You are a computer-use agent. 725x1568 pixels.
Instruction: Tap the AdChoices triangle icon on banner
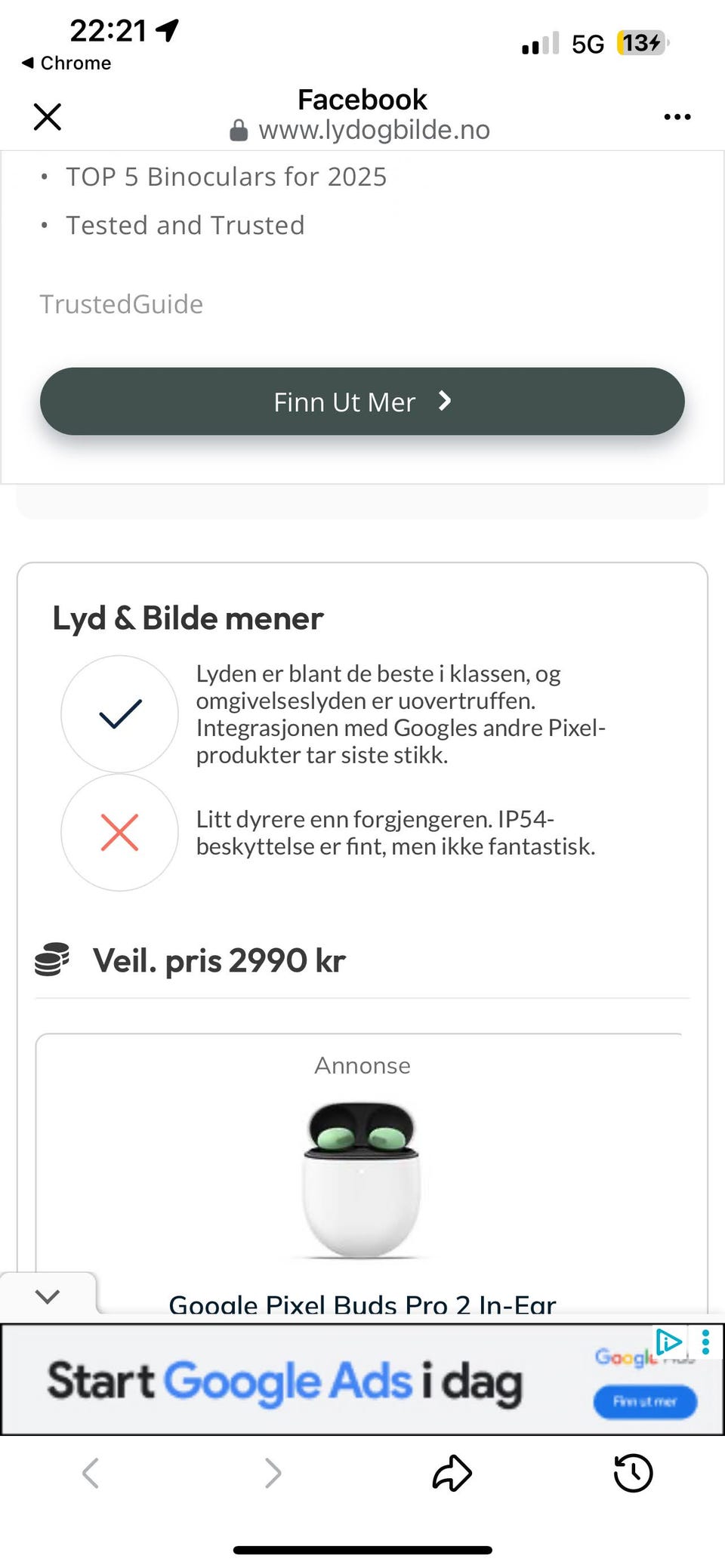pos(668,1343)
